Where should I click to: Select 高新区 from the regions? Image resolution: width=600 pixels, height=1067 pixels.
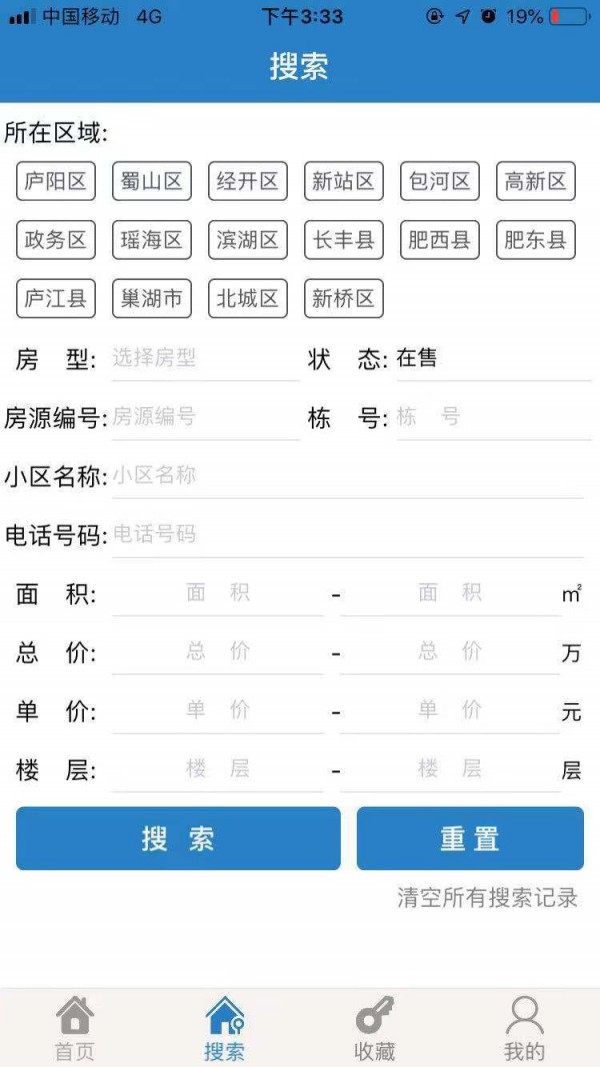(535, 181)
